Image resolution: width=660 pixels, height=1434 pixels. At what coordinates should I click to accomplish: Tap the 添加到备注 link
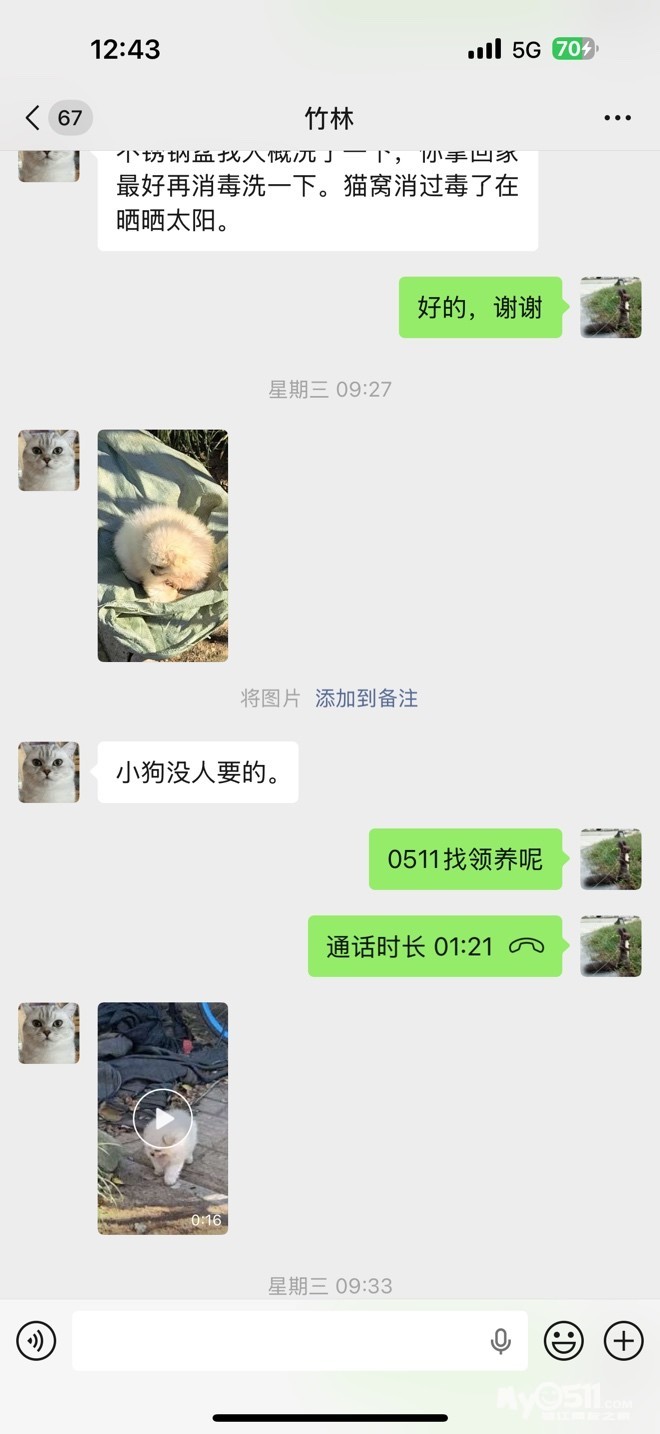point(366,698)
